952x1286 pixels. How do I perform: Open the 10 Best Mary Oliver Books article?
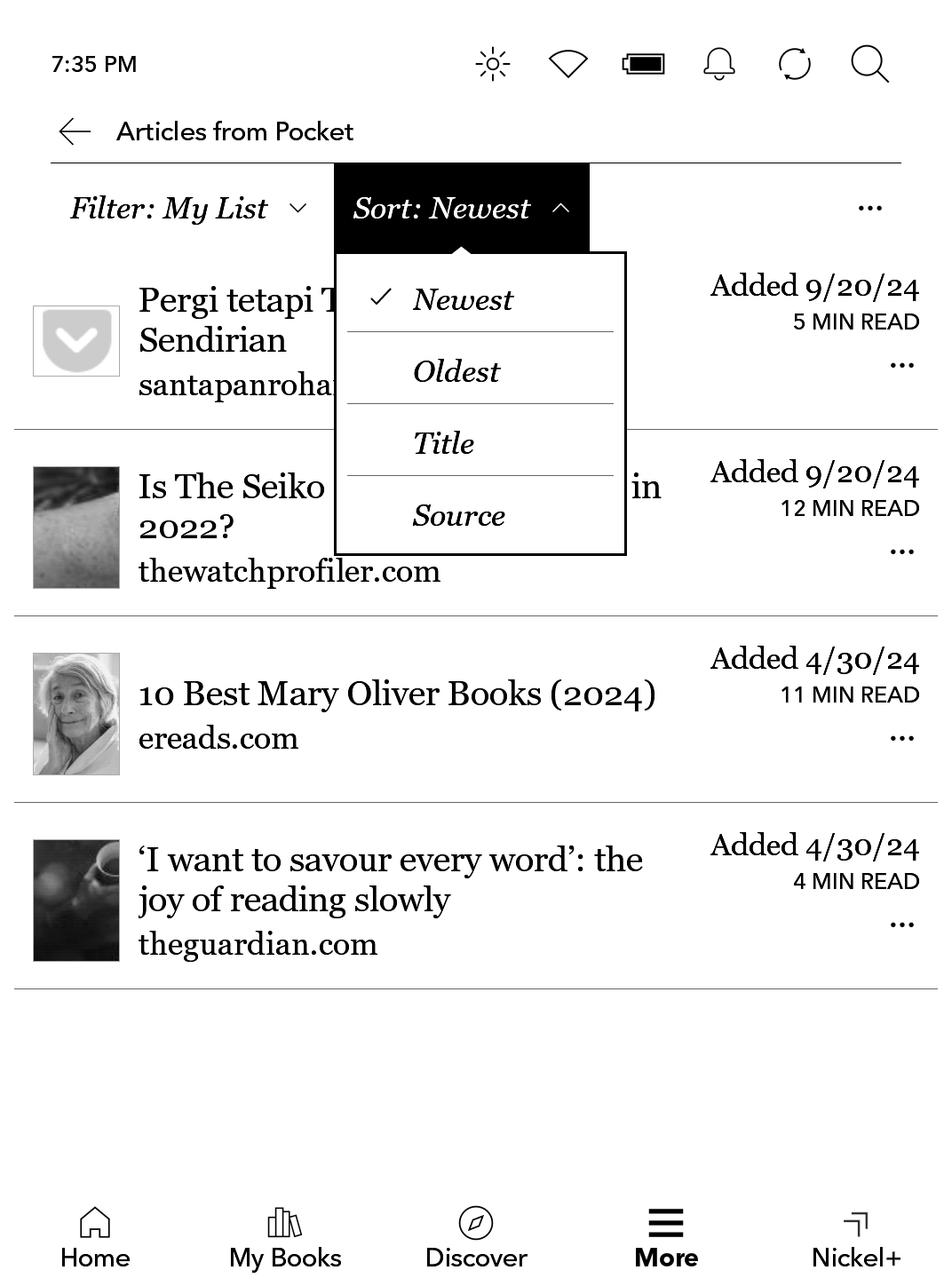click(x=397, y=695)
